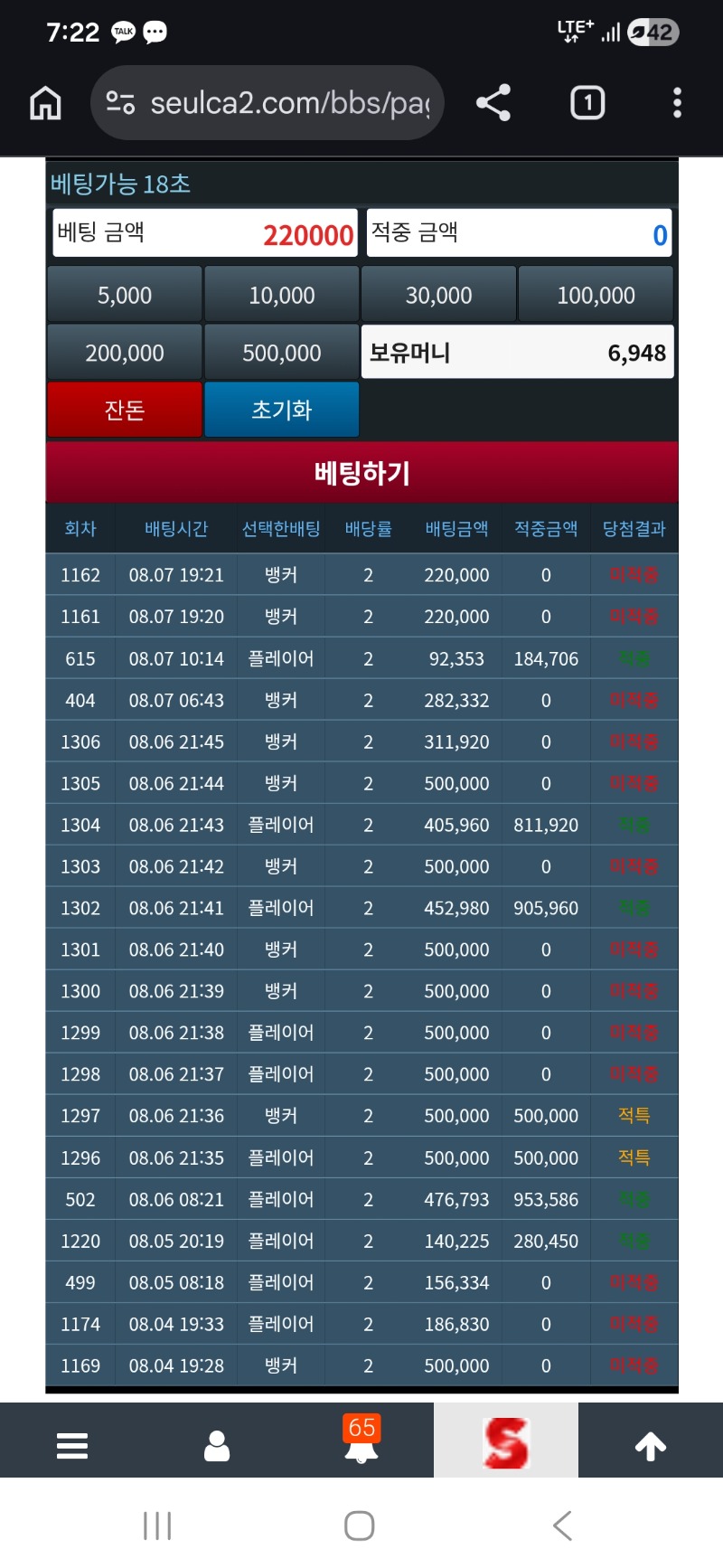Select the 500,000 amount button
Viewport: 723px width, 1568px height.
[x=282, y=353]
